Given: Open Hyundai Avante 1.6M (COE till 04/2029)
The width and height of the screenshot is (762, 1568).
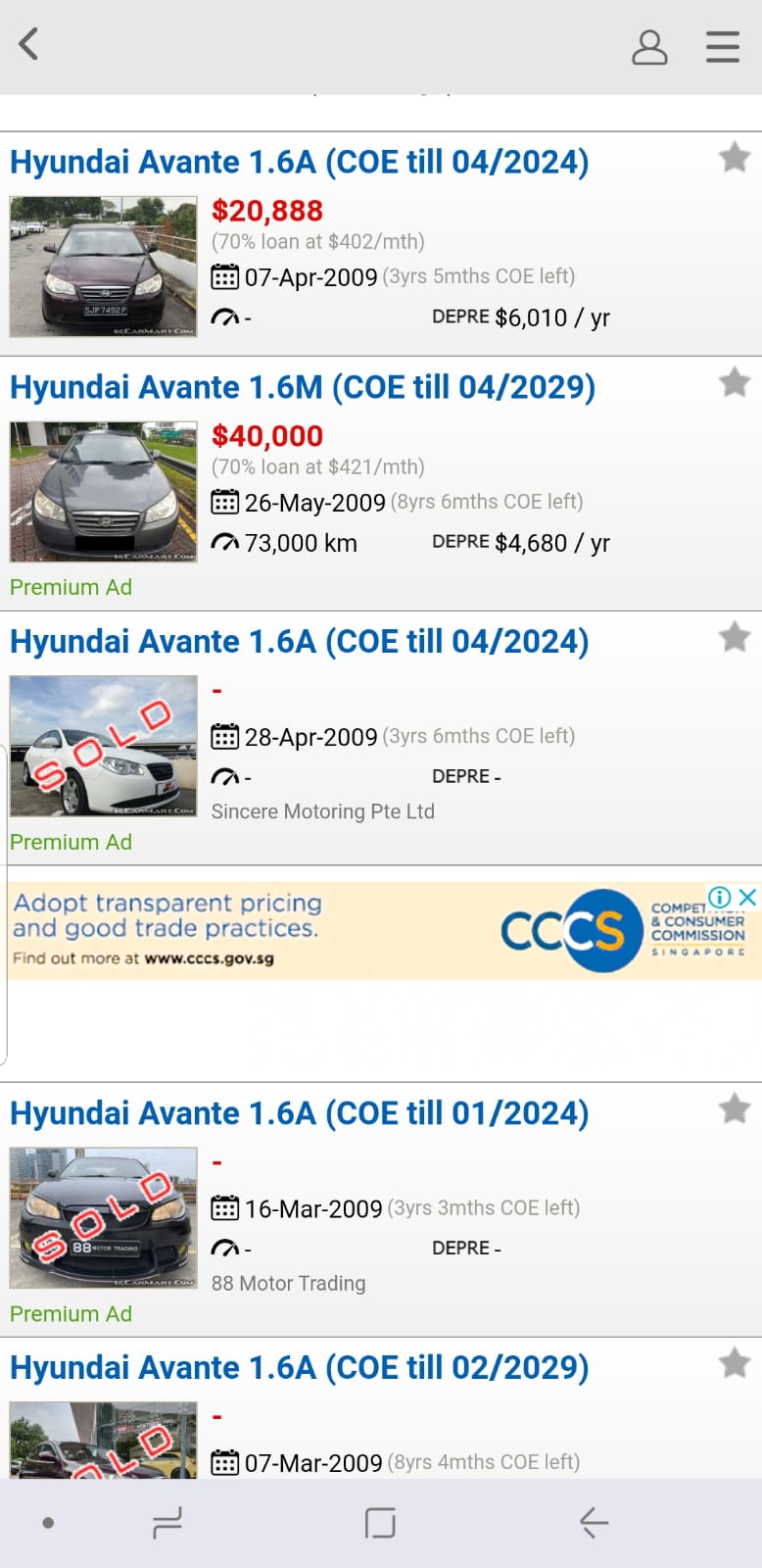Looking at the screenshot, I should coord(303,387).
